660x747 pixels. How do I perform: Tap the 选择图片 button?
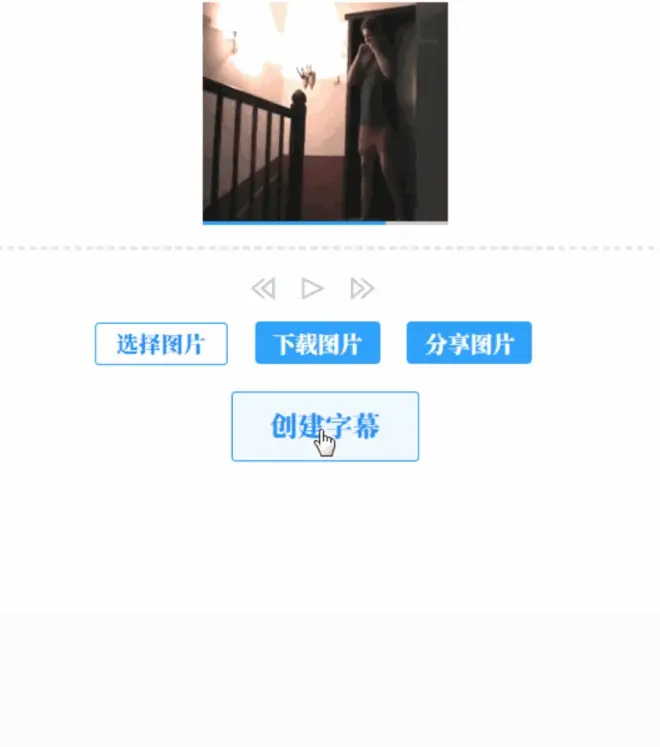tap(161, 344)
